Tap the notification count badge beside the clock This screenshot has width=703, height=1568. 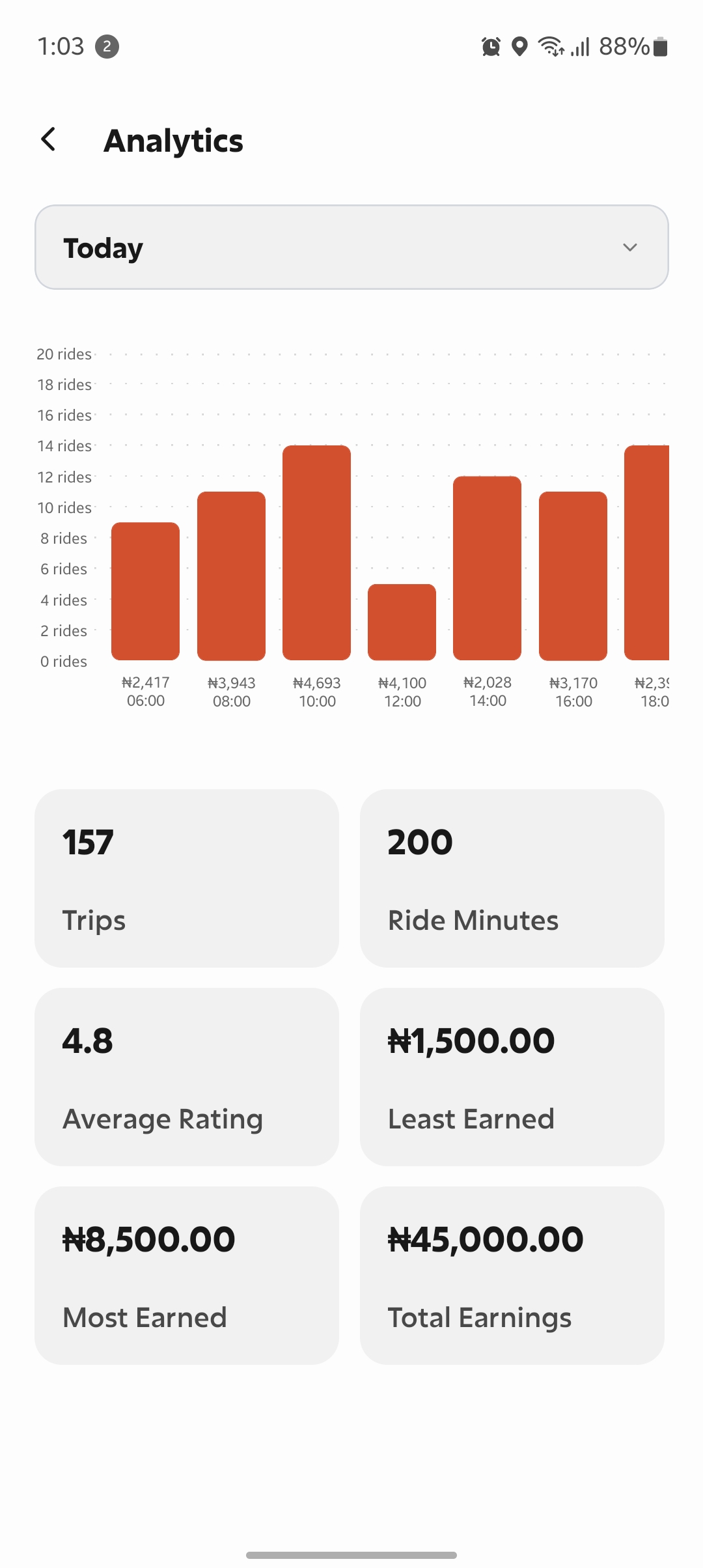[x=106, y=46]
